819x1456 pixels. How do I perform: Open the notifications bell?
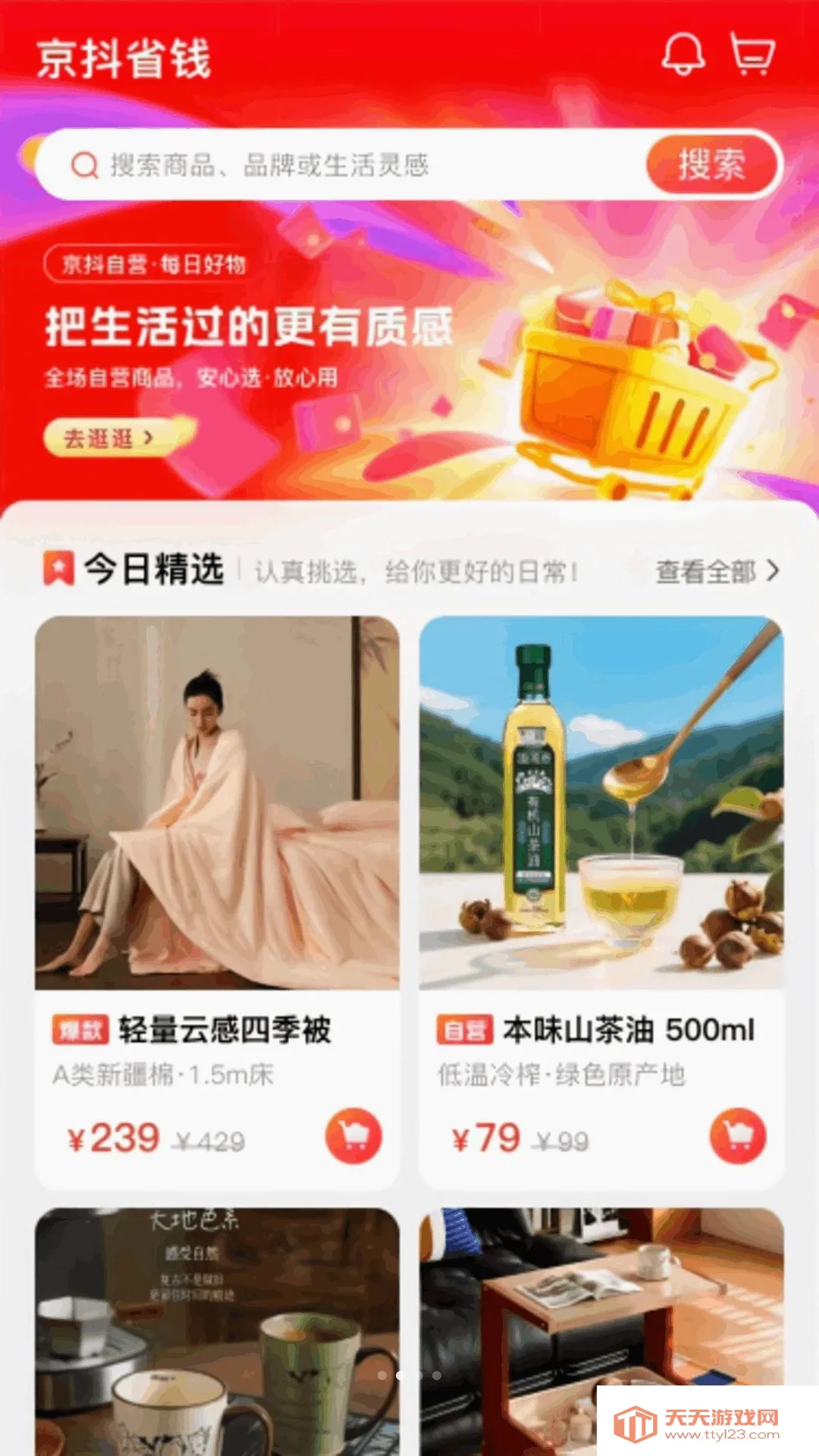tap(683, 54)
